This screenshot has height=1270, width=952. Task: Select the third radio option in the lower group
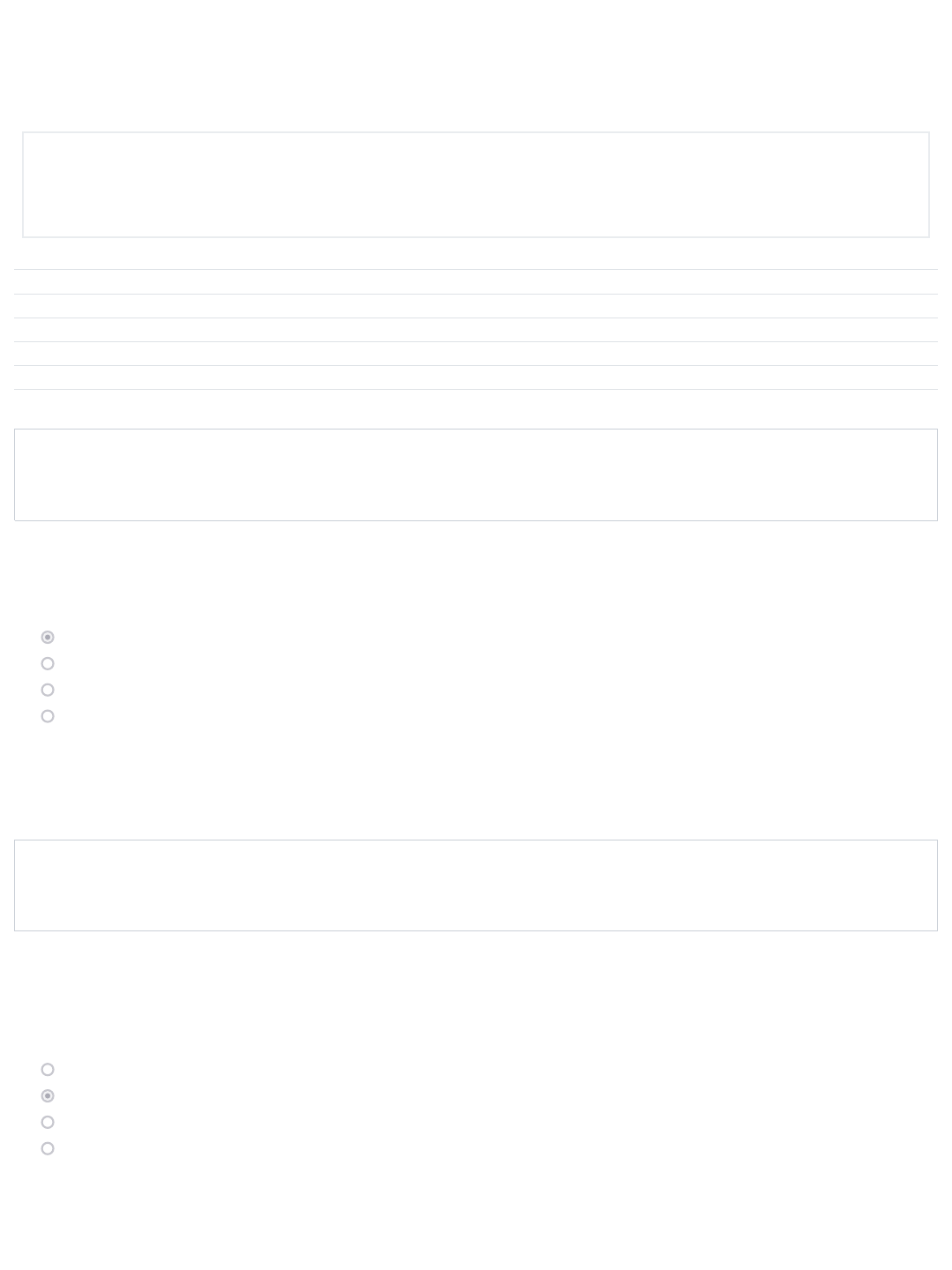coord(48,1123)
